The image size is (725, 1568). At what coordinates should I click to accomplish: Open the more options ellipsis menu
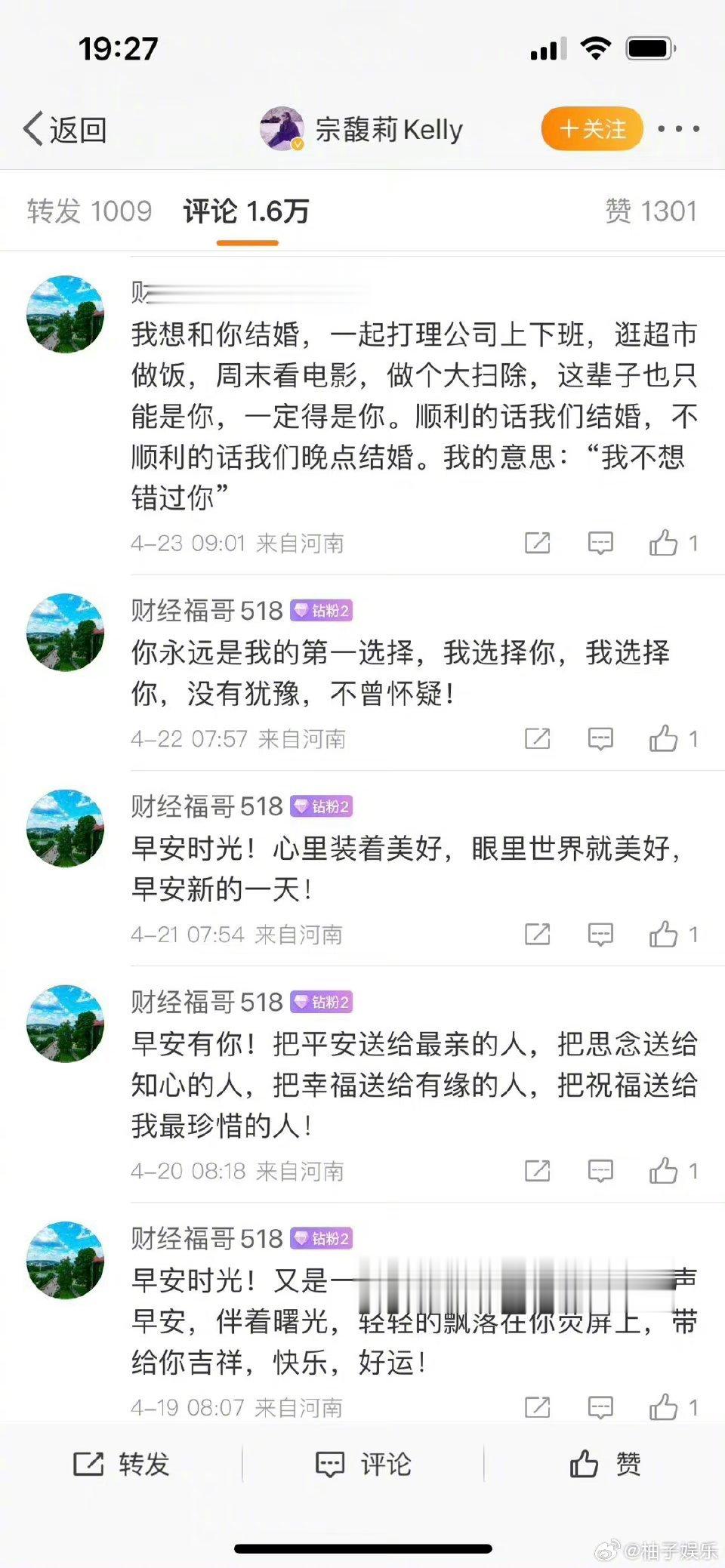(680, 129)
